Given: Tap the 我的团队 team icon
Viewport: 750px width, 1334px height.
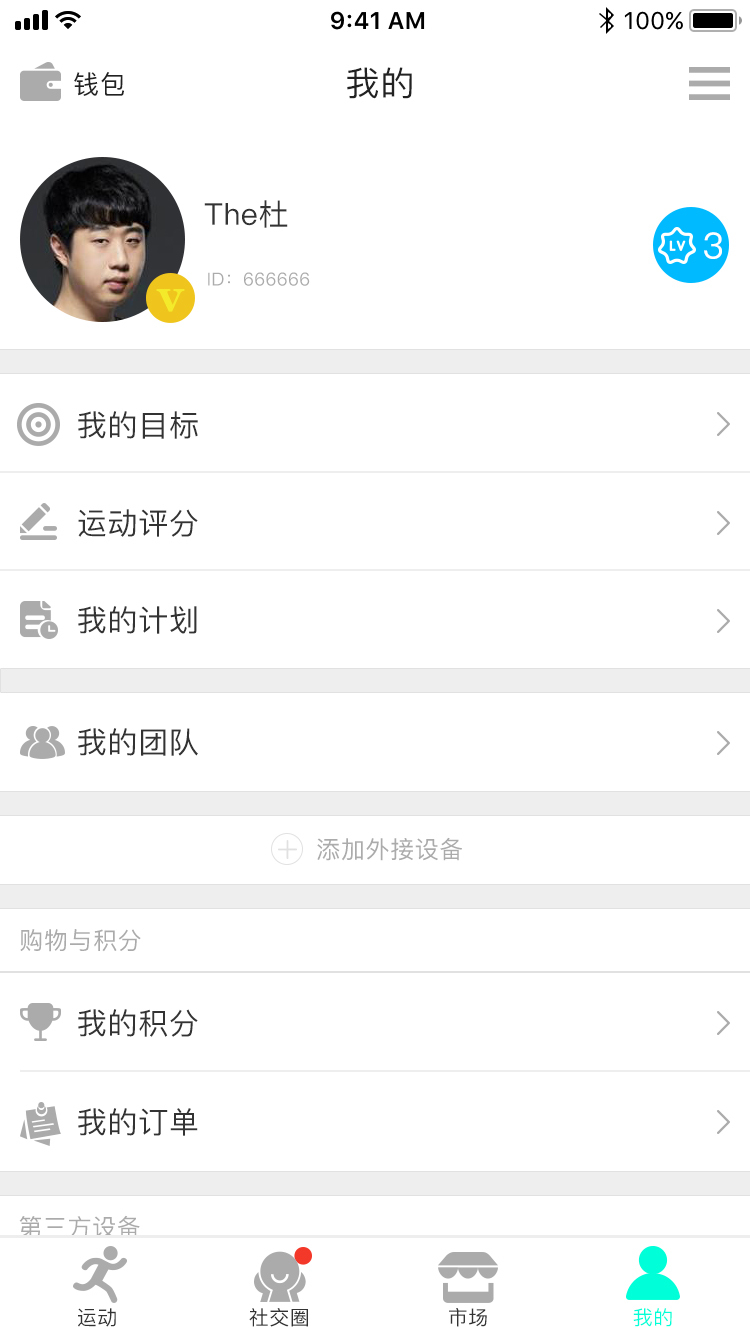Looking at the screenshot, I should pos(42,742).
